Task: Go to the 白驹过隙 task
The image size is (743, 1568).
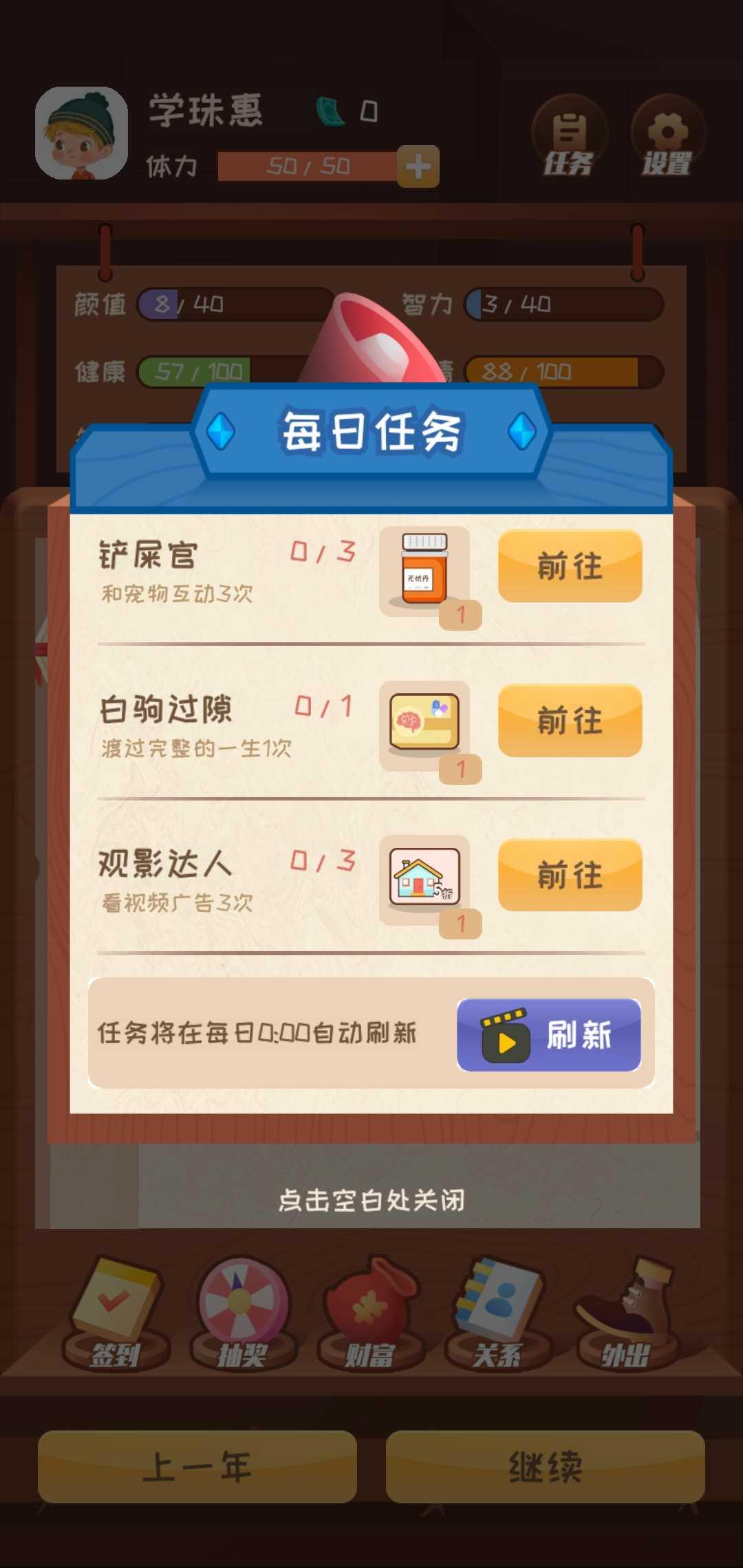Action: pyautogui.click(x=570, y=721)
